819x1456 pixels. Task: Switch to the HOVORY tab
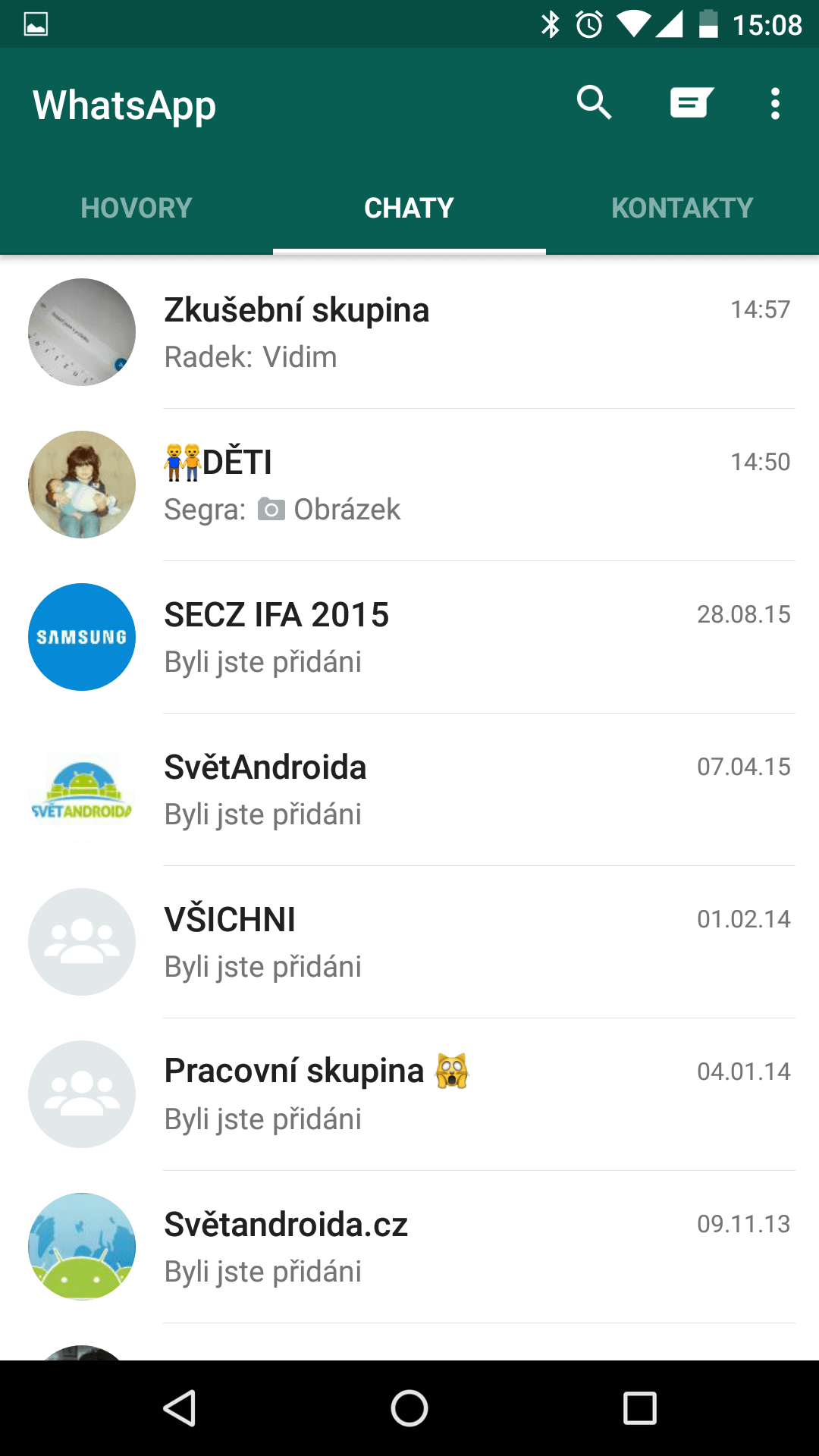136,208
